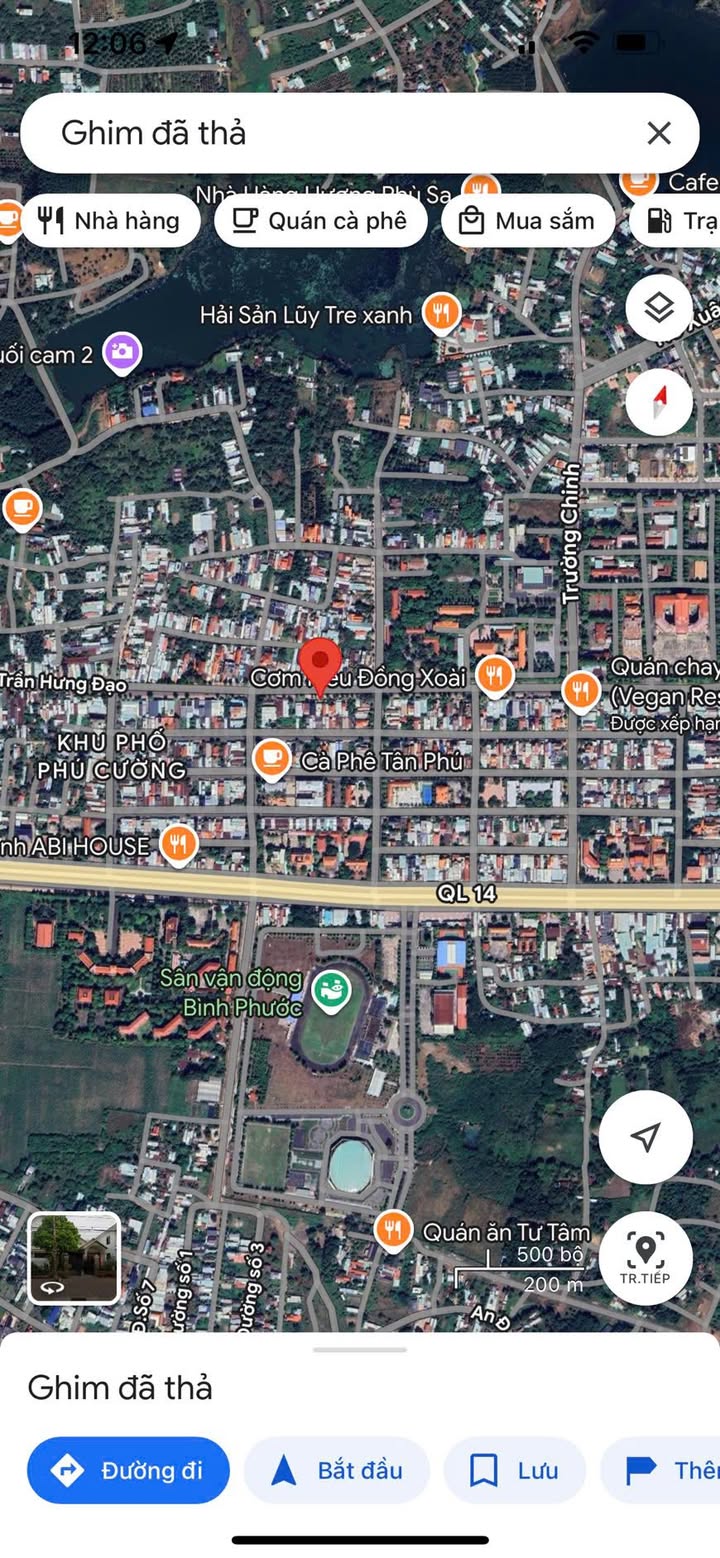Start navigation with 'Bắt đầu'

(337, 1470)
